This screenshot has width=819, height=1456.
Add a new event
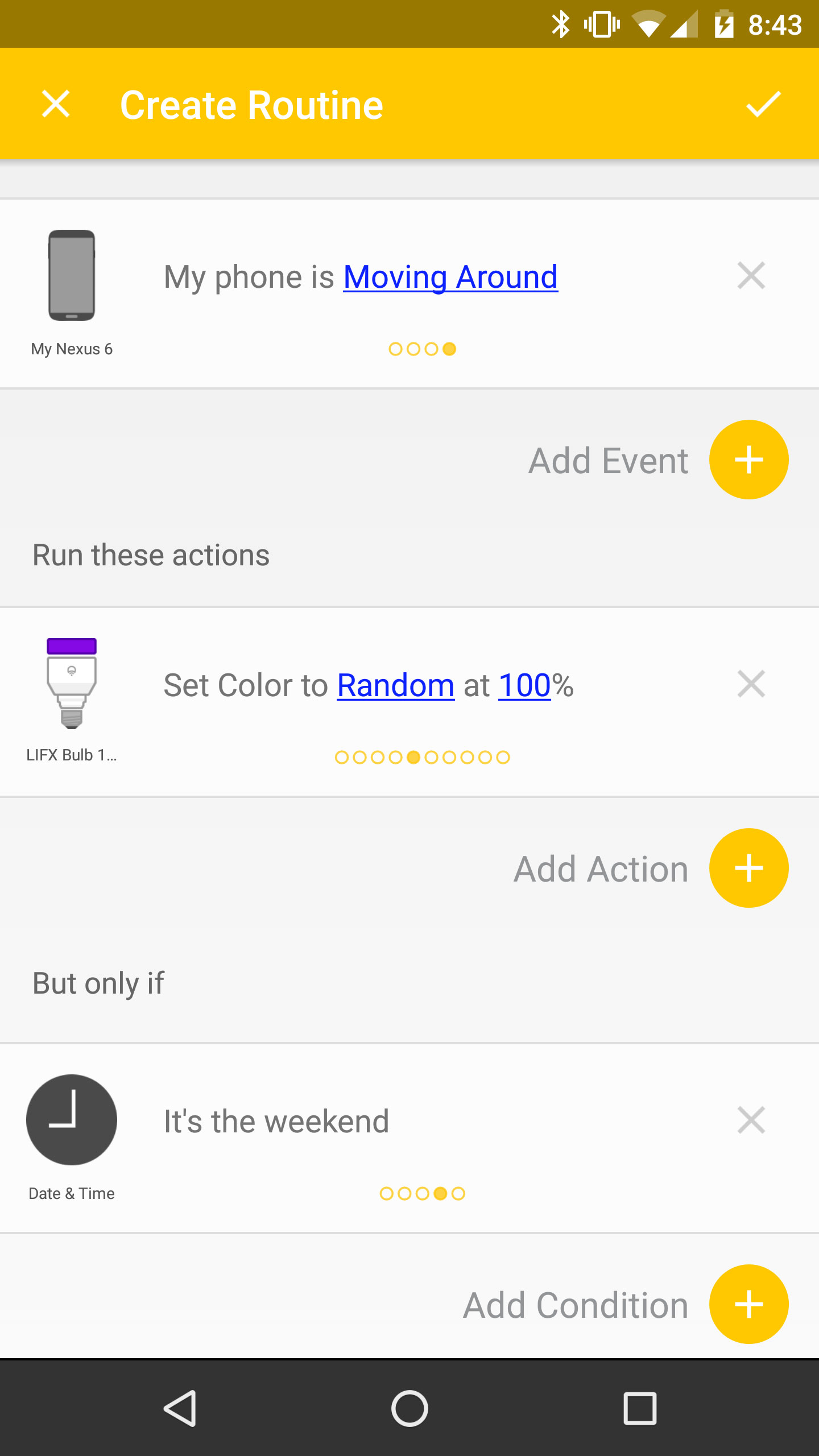[748, 460]
